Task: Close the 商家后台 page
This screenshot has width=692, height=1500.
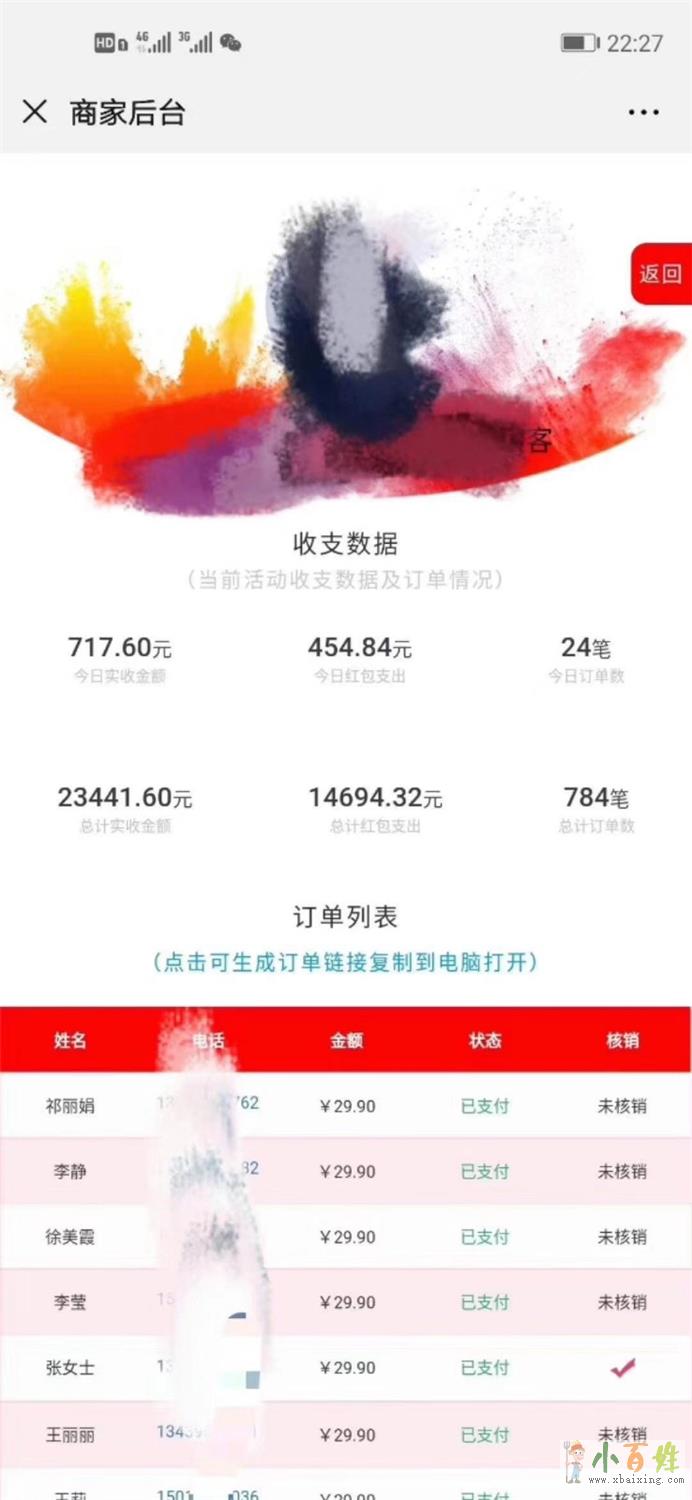Action: point(35,112)
